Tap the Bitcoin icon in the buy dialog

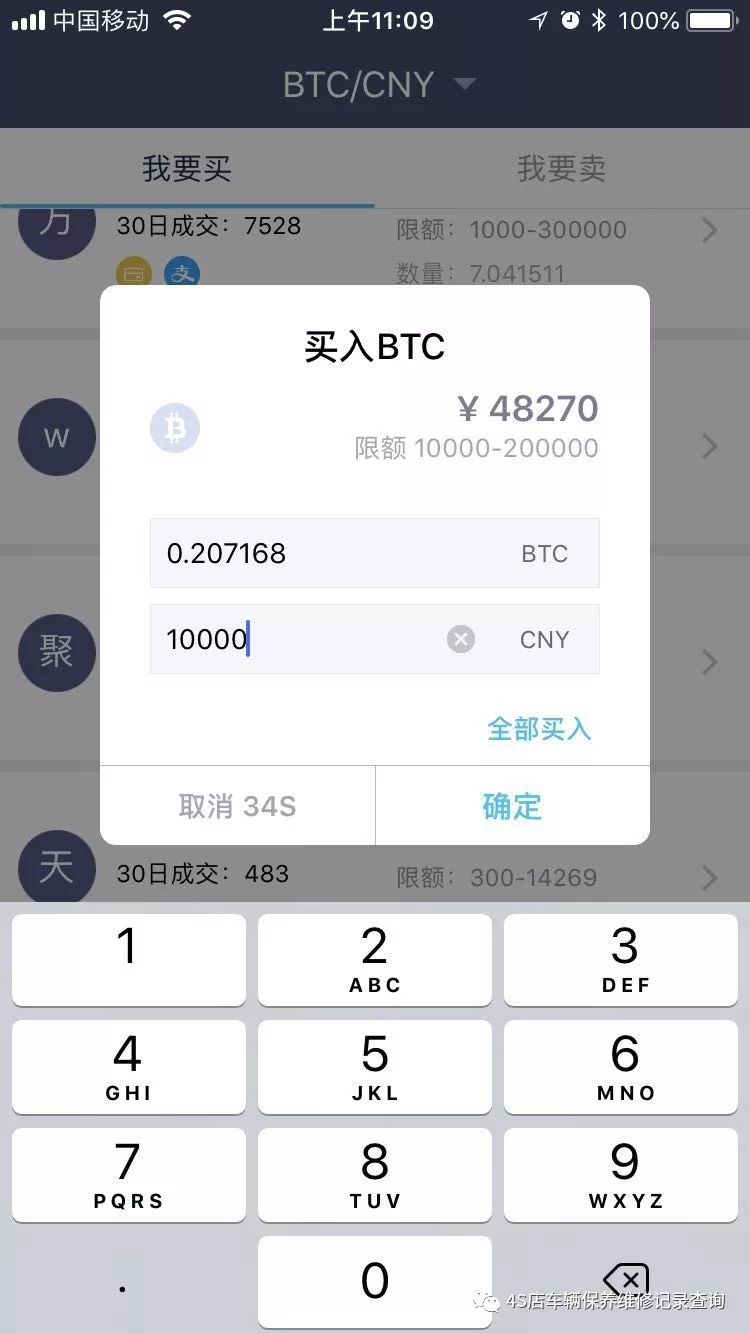coord(175,428)
